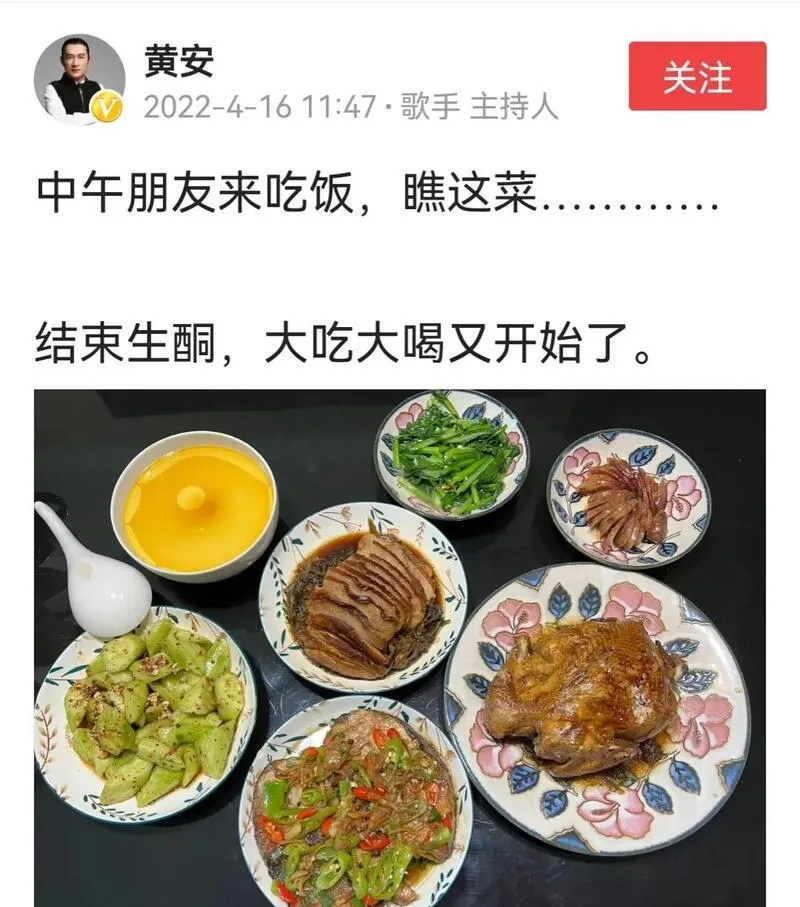The width and height of the screenshot is (800, 907).
Task: Follow 黄安 with the 关注 button
Action: pos(697,76)
